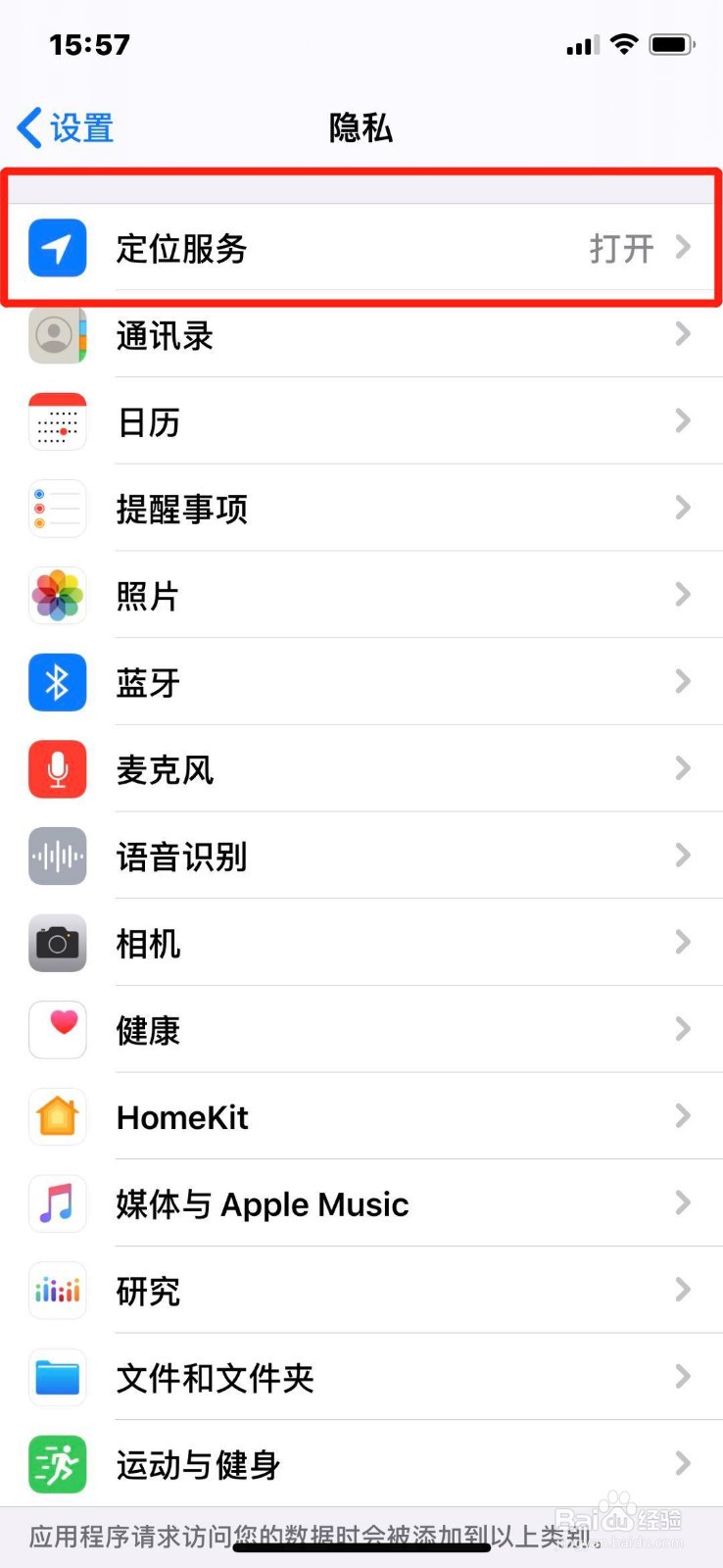Select the 语音识别 waveform icon
This screenshot has width=723, height=1568.
(57, 856)
